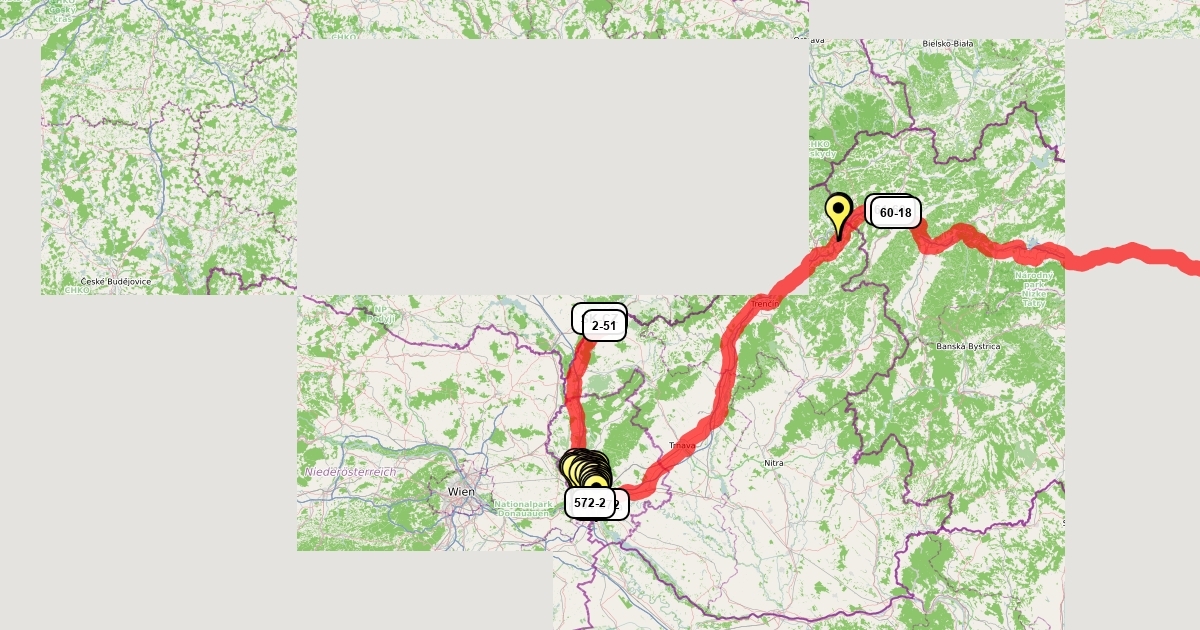Tap the marker labeled 572-2
Image resolution: width=1200 pixels, height=630 pixels.
coord(590,503)
